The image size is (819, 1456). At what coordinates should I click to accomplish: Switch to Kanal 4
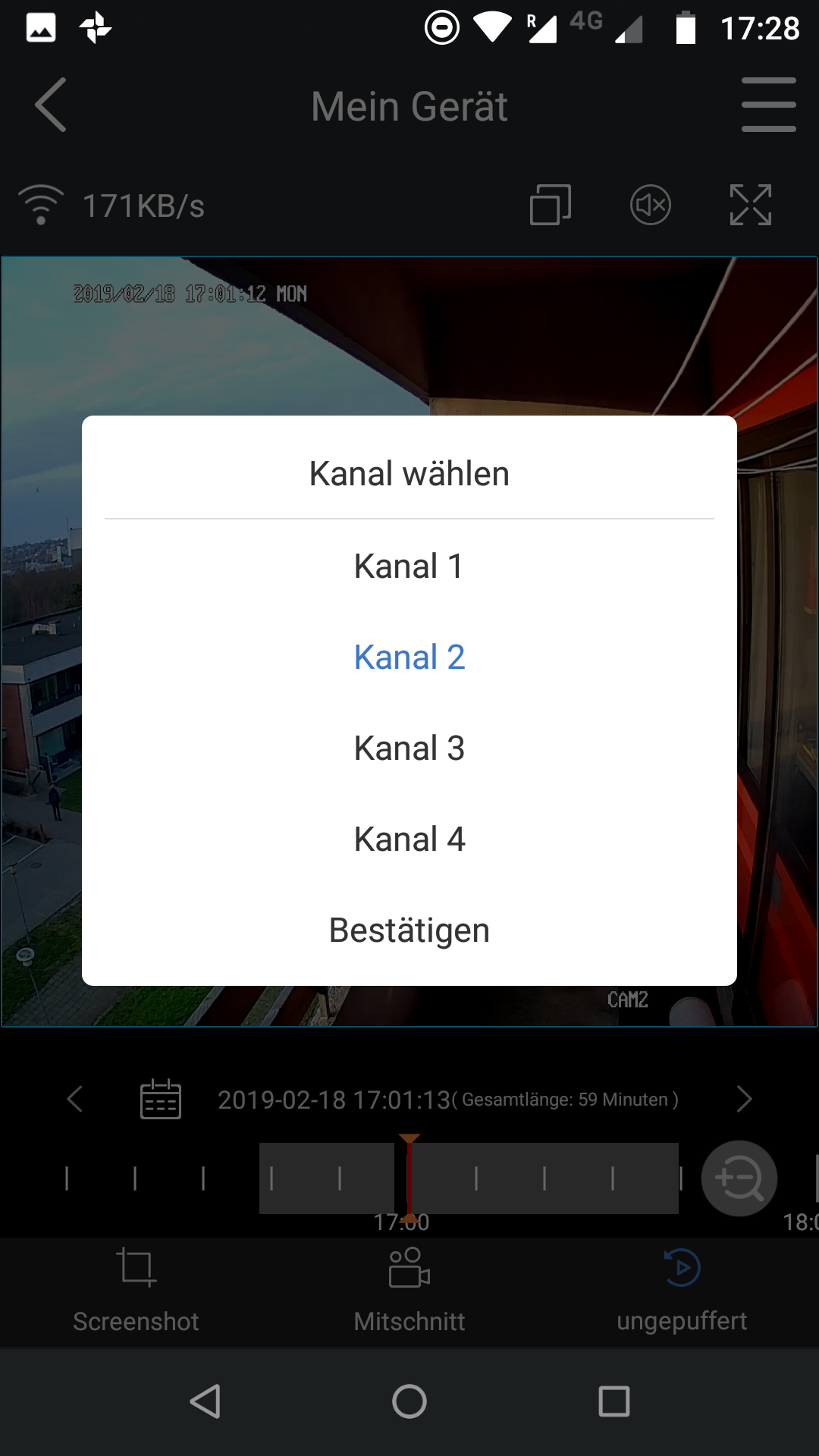409,839
